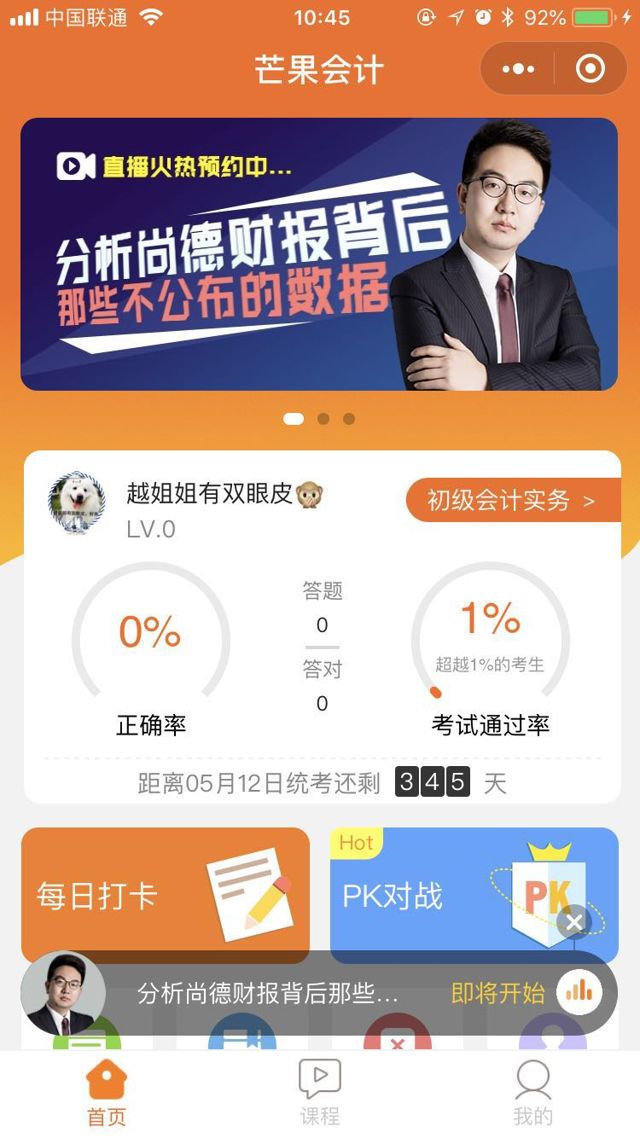Viewport: 640px width, 1138px height.
Task: Select the 初级会计实务 subject button
Action: 511,500
